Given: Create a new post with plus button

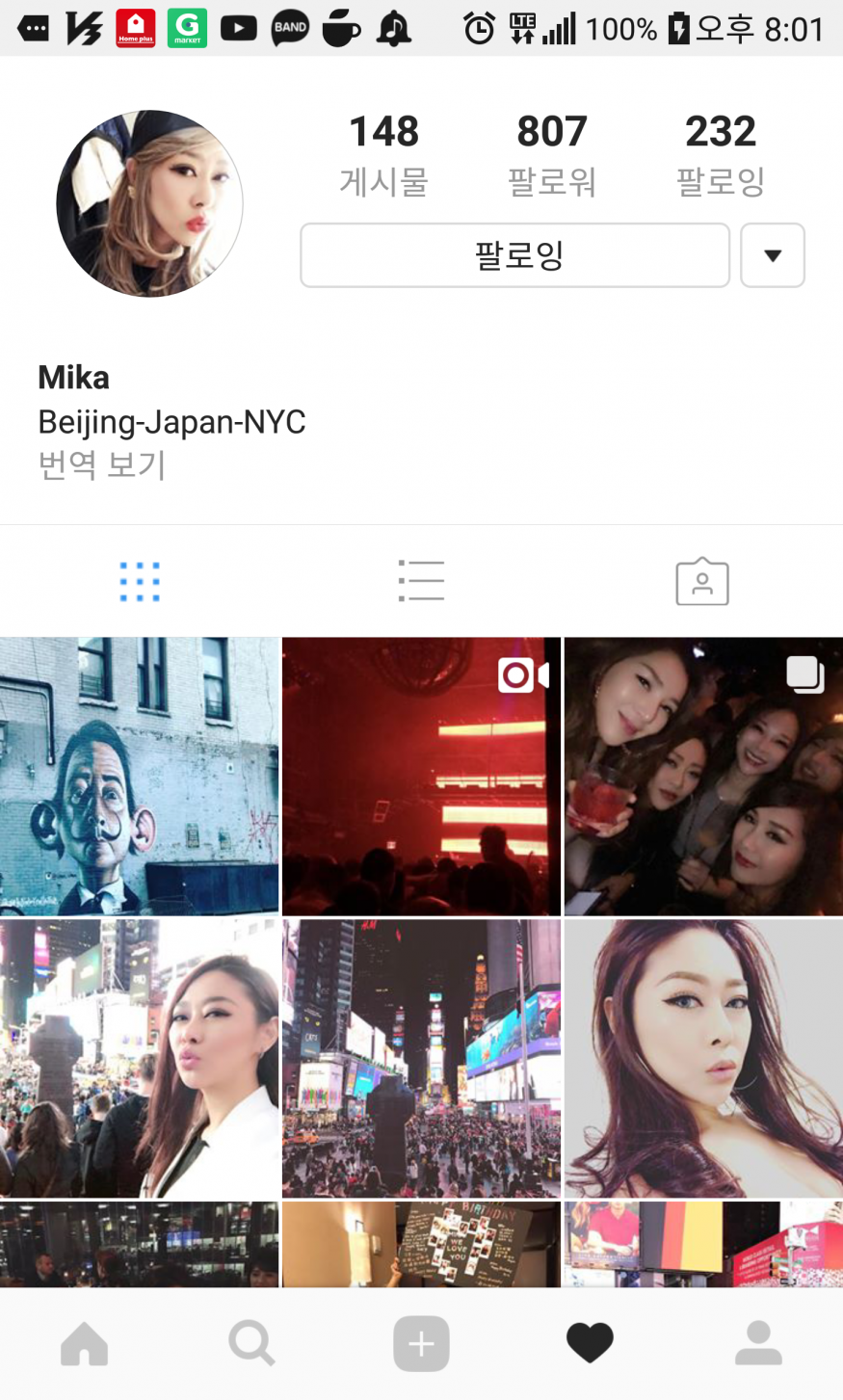Looking at the screenshot, I should pos(421,1343).
